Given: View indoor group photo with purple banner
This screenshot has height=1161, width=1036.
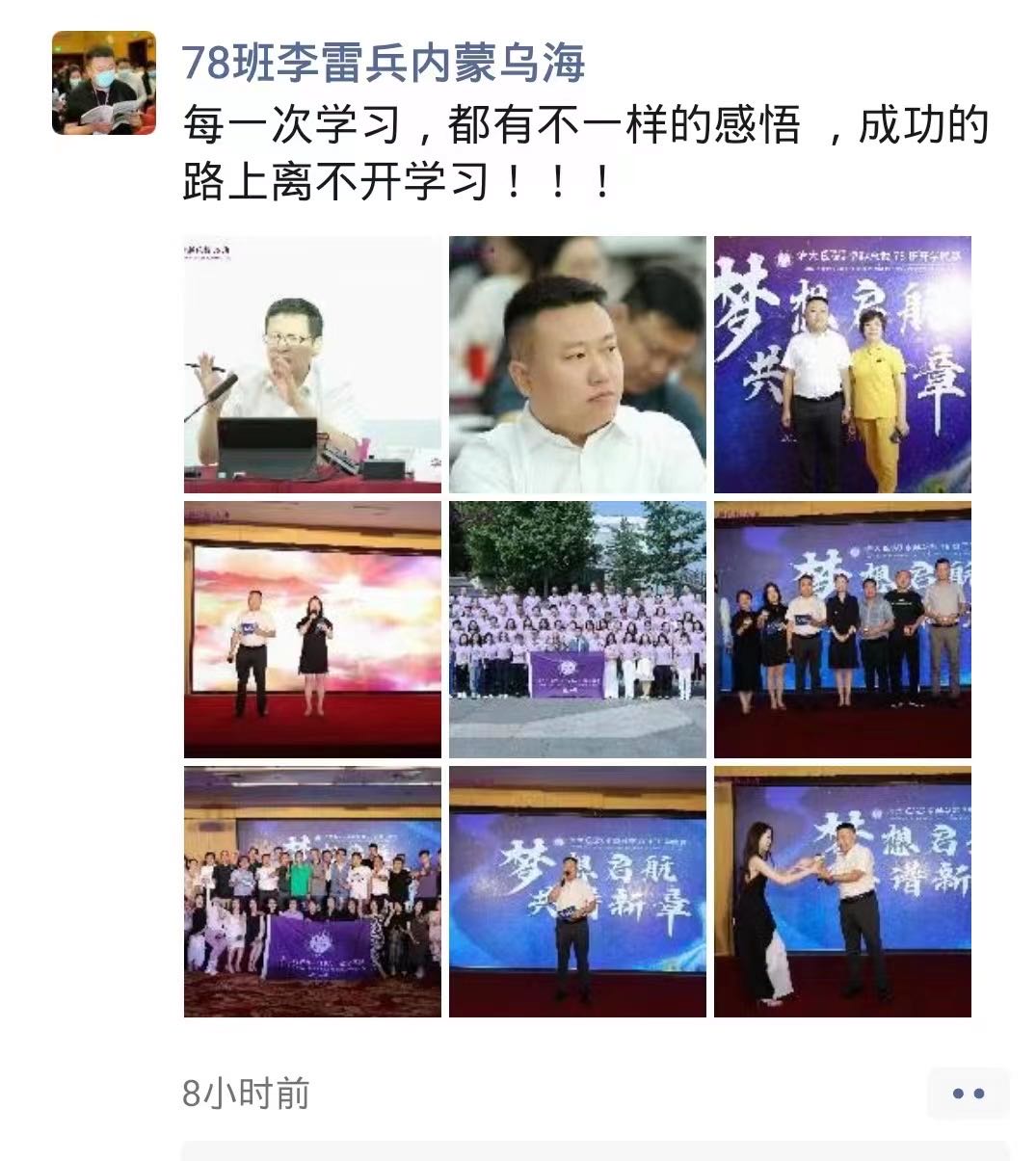Looking at the screenshot, I should 312,891.
